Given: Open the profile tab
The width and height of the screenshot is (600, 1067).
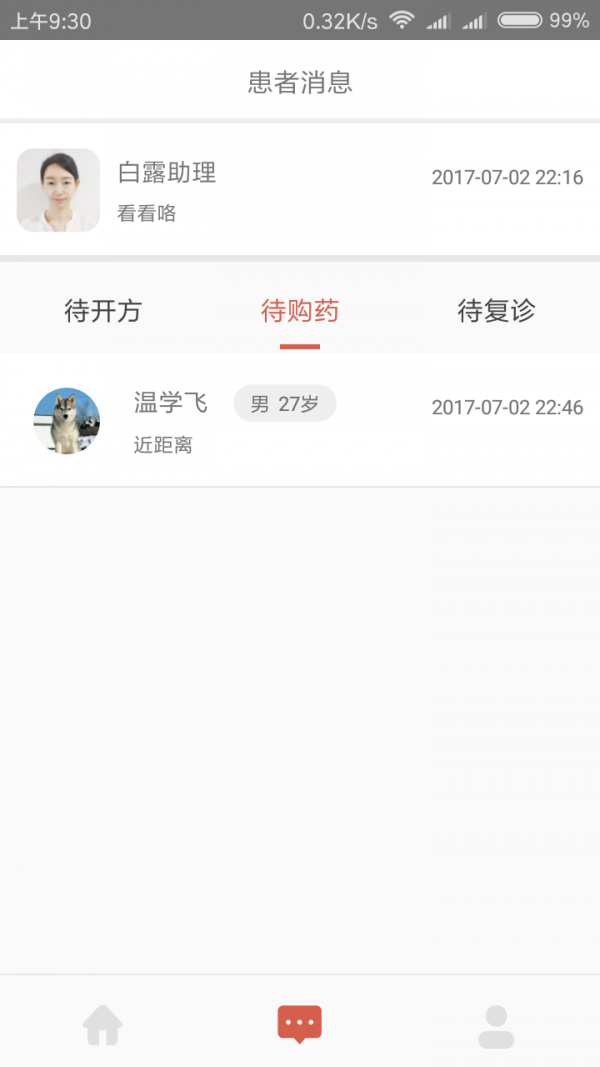Looking at the screenshot, I should click(x=496, y=1025).
